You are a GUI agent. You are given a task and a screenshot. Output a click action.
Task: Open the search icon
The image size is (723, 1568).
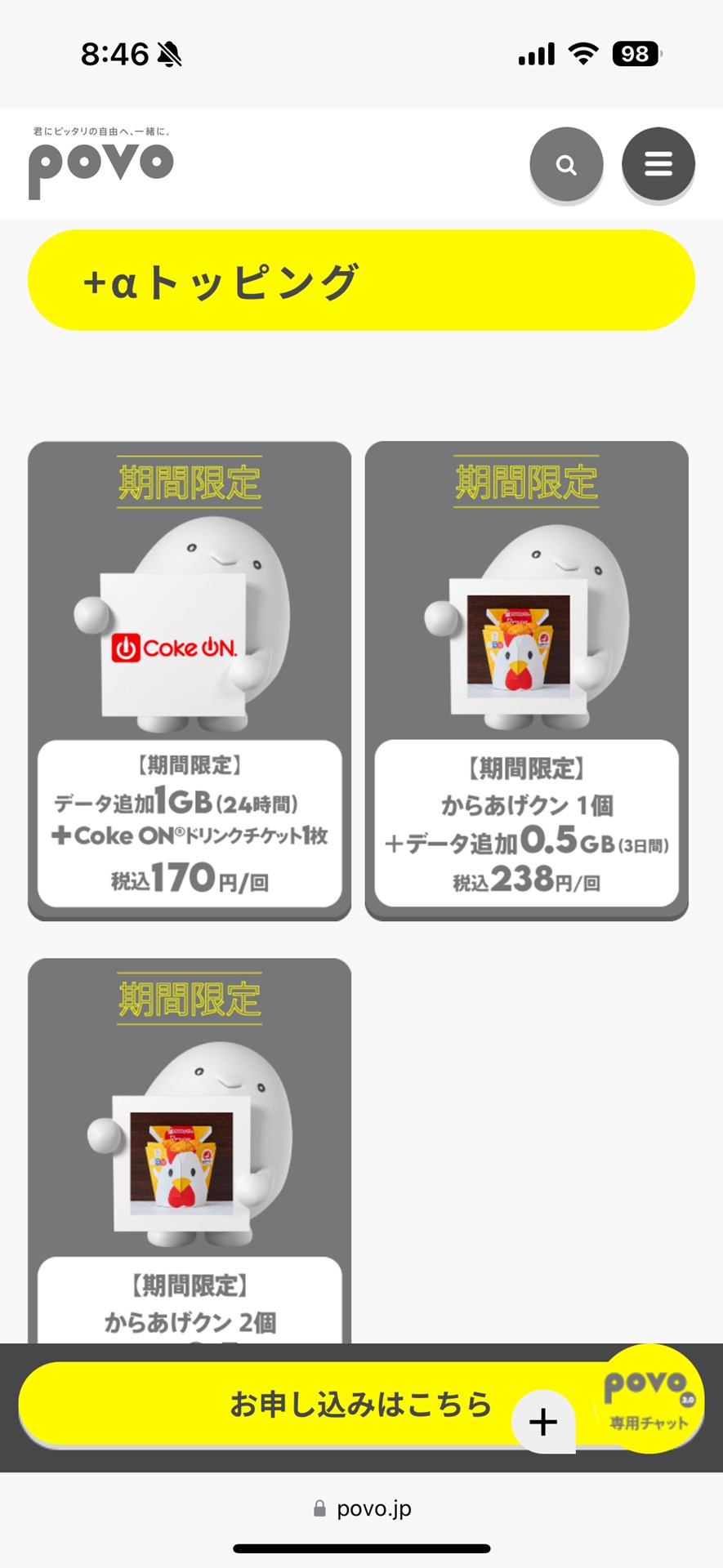(566, 163)
